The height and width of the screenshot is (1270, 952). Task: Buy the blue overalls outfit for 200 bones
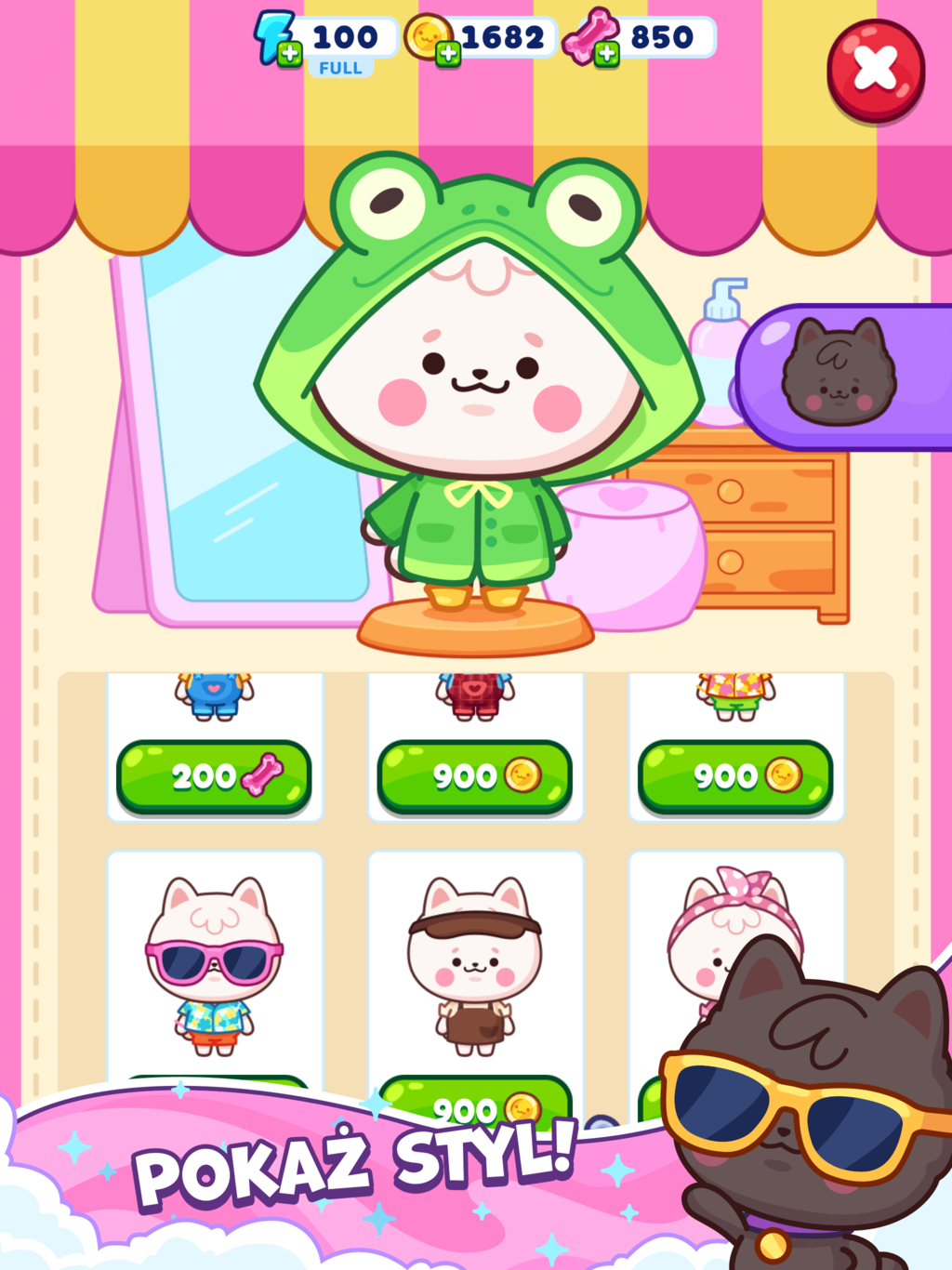click(214, 776)
